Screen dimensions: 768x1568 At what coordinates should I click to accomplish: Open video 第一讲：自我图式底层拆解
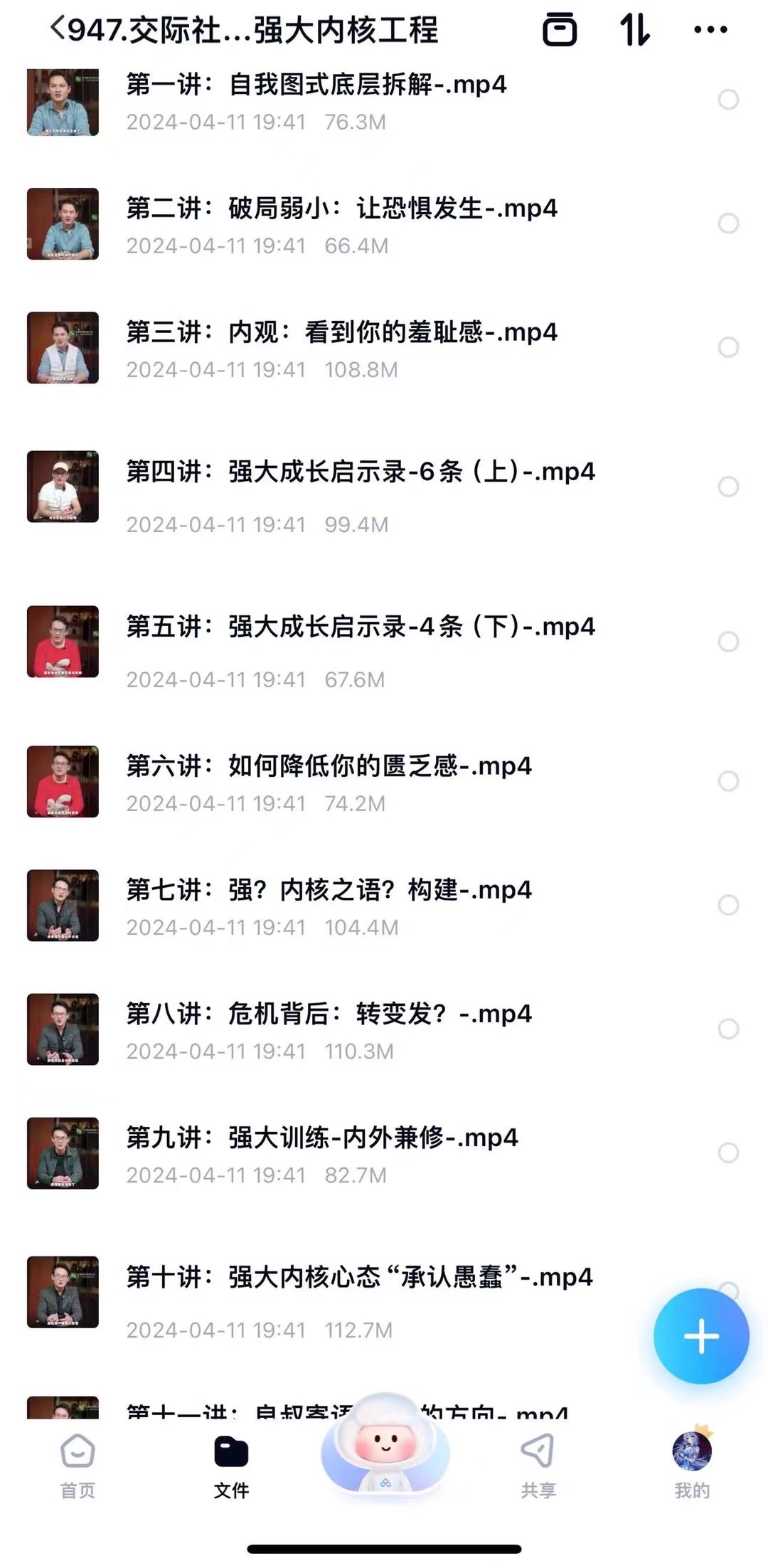pyautogui.click(x=316, y=85)
